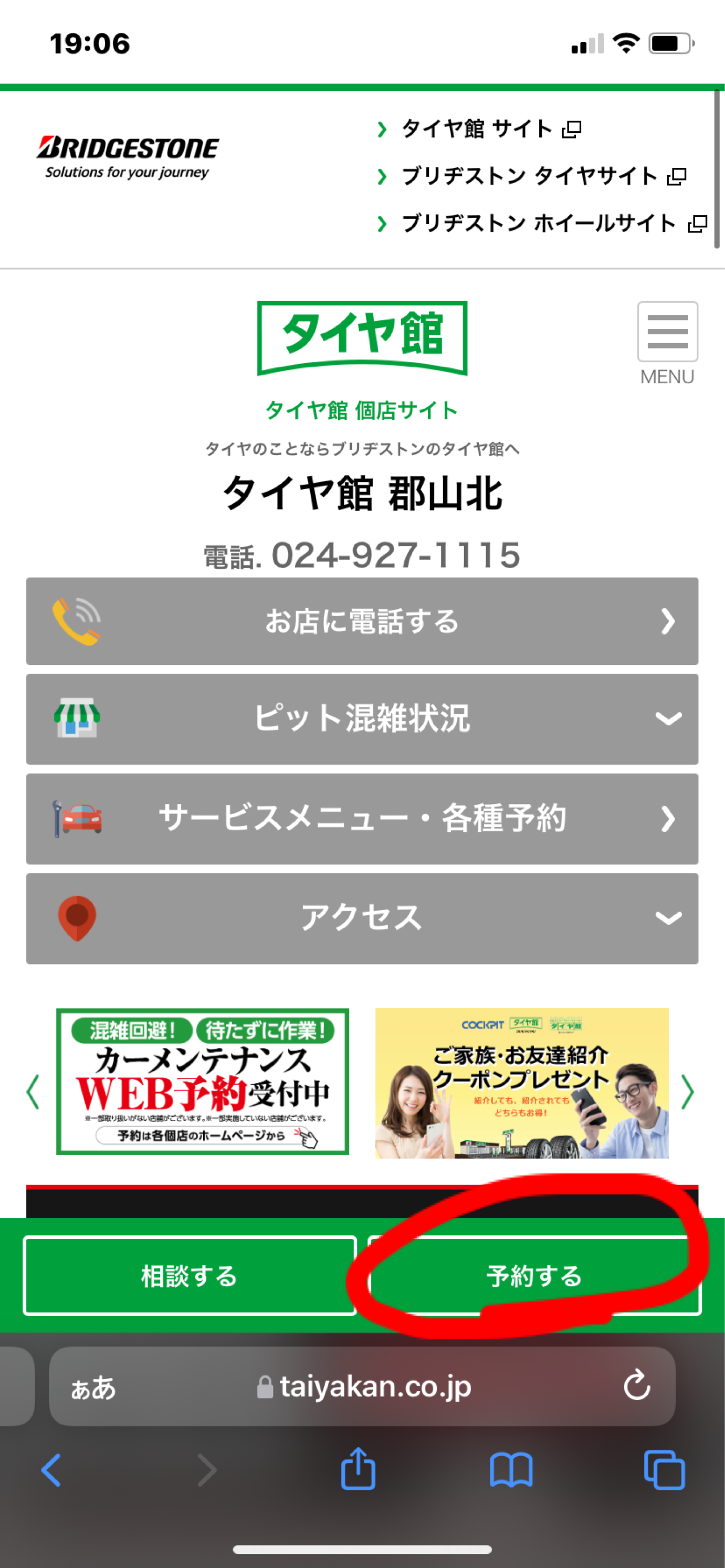Show next banner in carousel
Image resolution: width=725 pixels, height=1568 pixels.
pos(687,1092)
